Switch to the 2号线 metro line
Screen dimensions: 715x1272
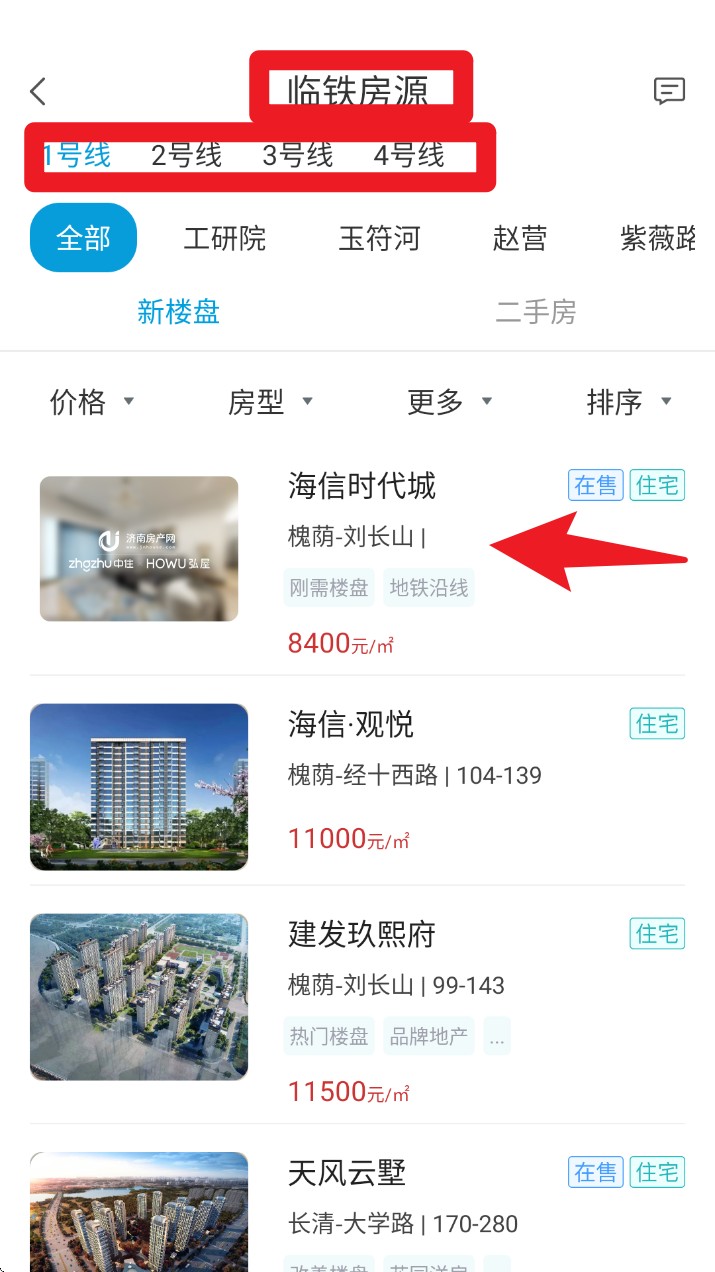186,156
